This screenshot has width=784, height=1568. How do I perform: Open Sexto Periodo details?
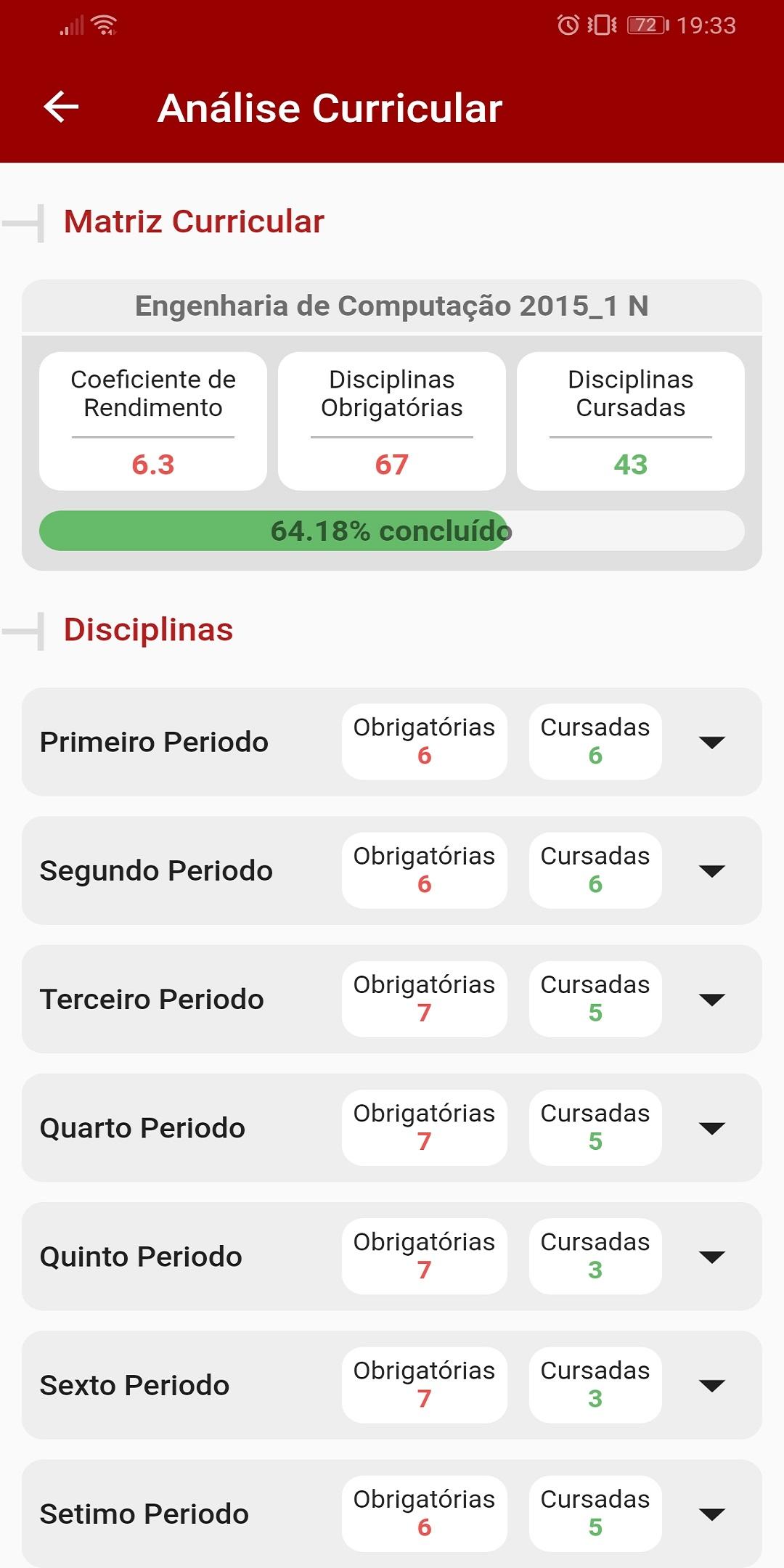(x=711, y=1385)
